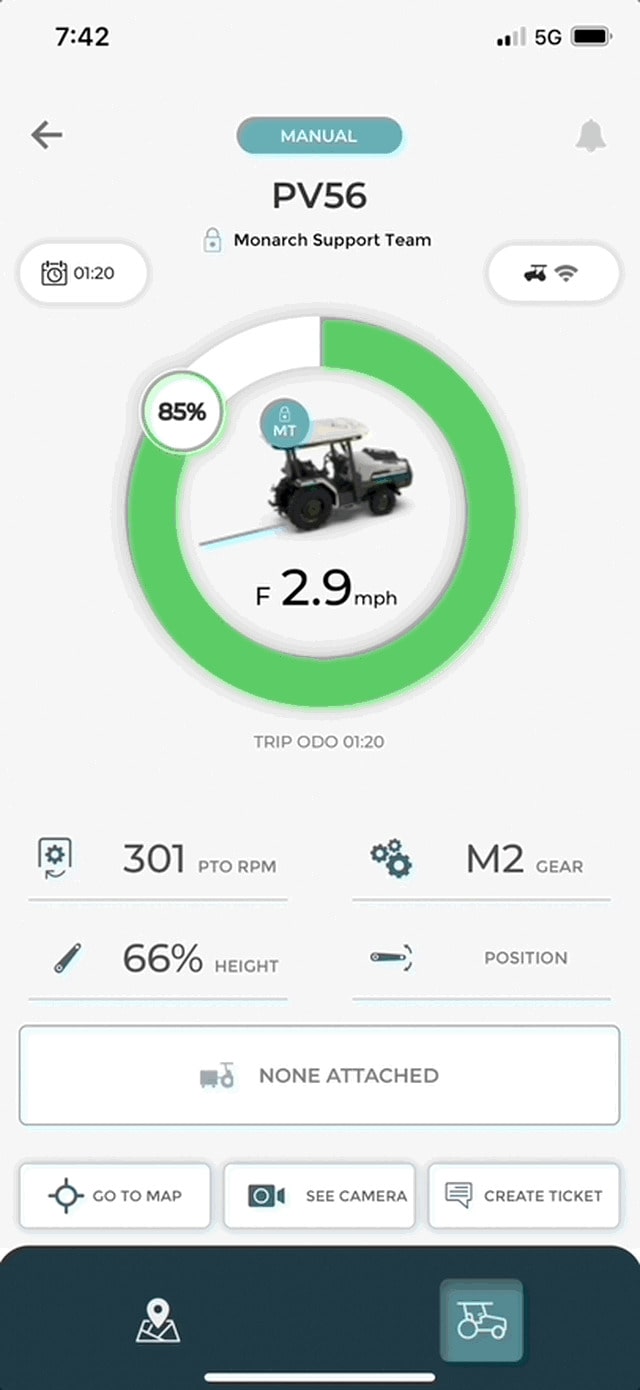Switch to the map tab
Image resolution: width=640 pixels, height=1390 pixels.
157,1321
